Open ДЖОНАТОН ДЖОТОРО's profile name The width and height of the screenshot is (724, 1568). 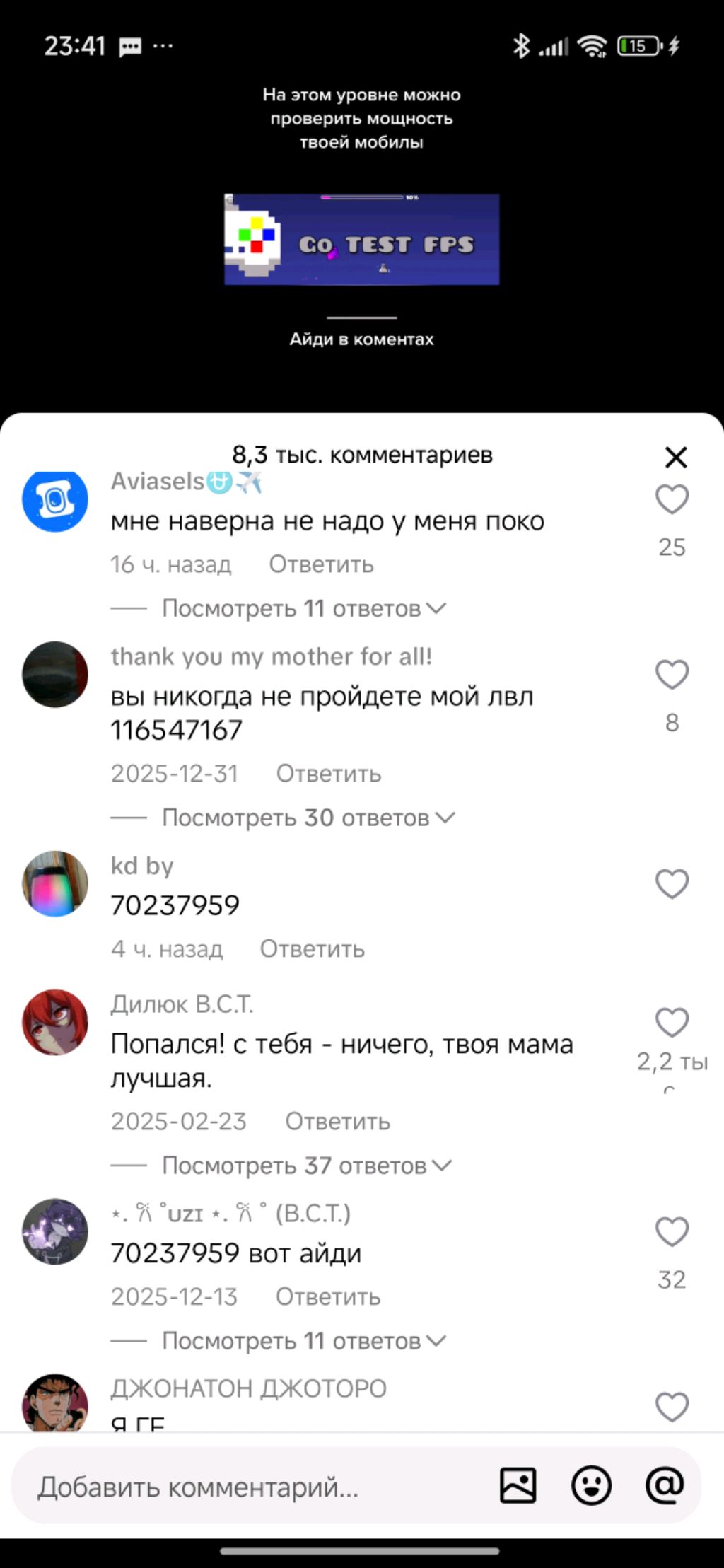click(248, 1388)
